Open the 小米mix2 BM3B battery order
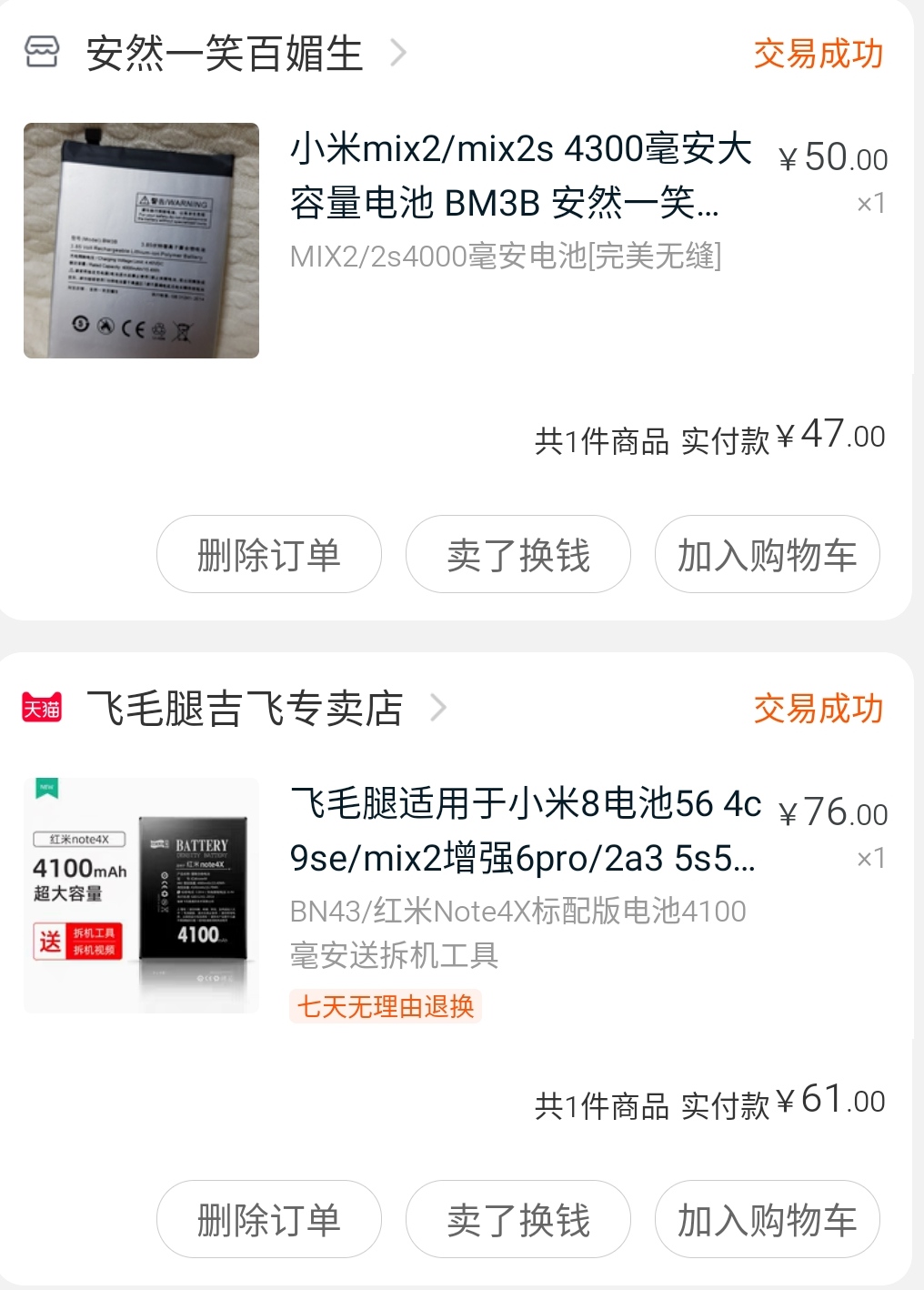 pyautogui.click(x=520, y=176)
